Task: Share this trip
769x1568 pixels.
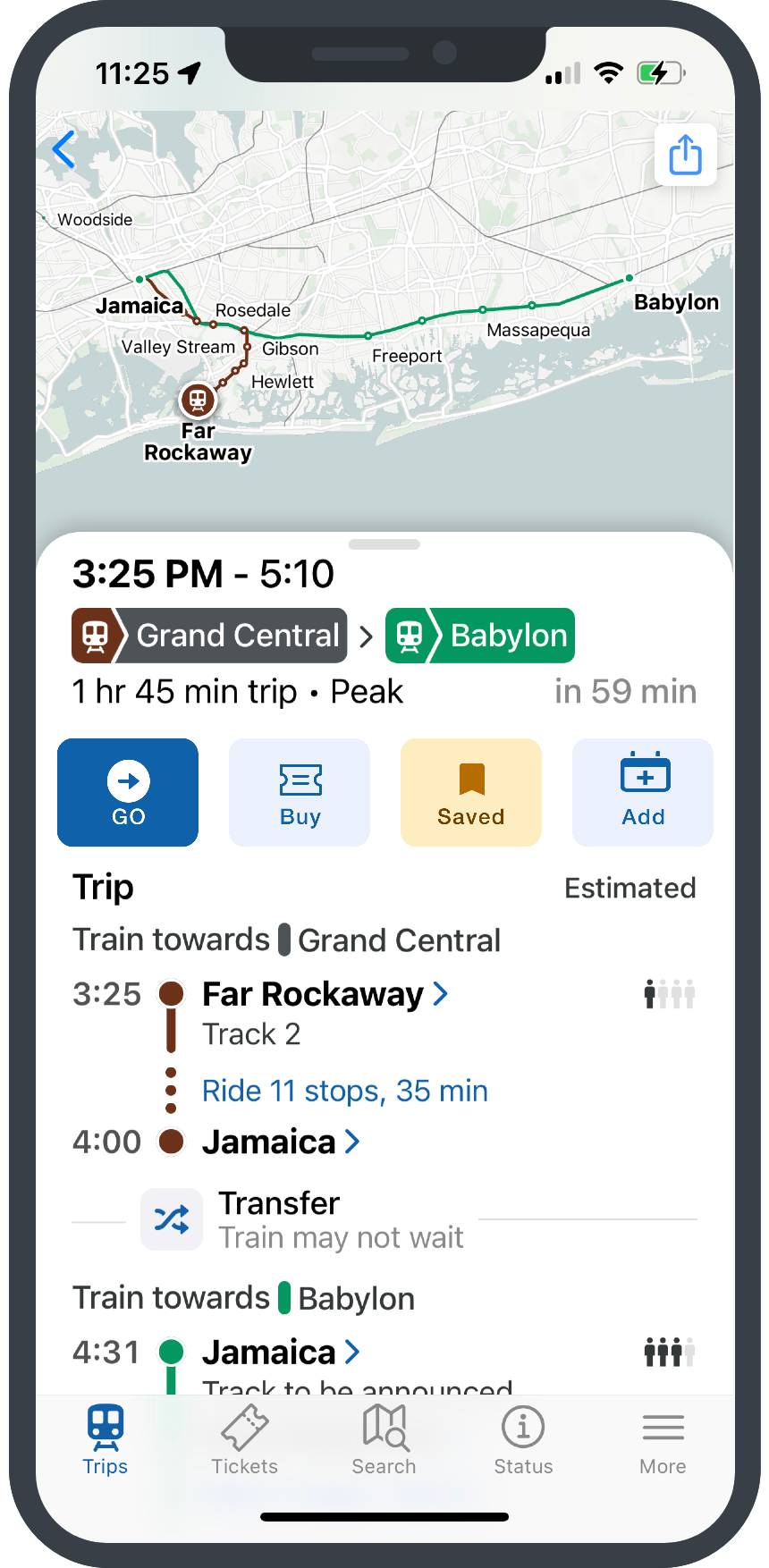Action: coord(685,155)
